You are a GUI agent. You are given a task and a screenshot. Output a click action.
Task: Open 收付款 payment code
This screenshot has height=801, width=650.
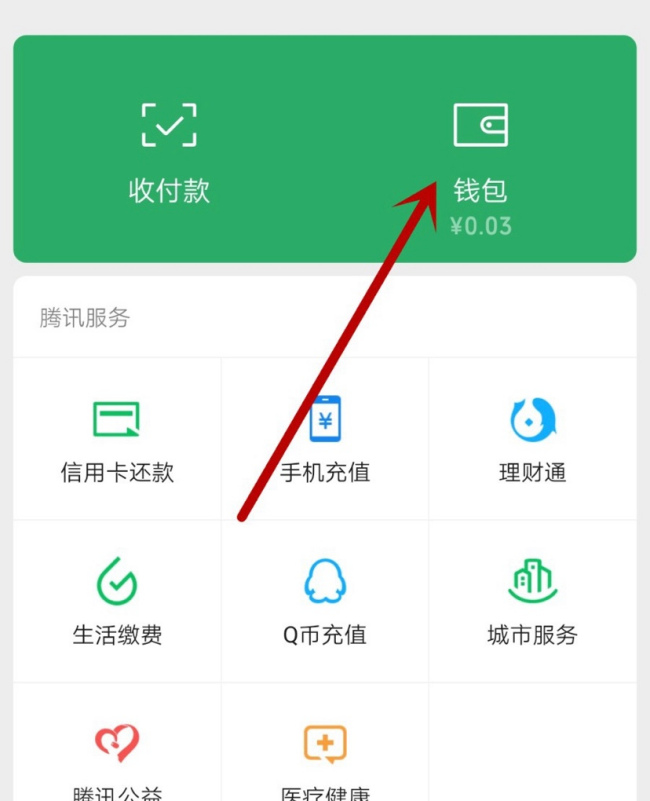169,150
